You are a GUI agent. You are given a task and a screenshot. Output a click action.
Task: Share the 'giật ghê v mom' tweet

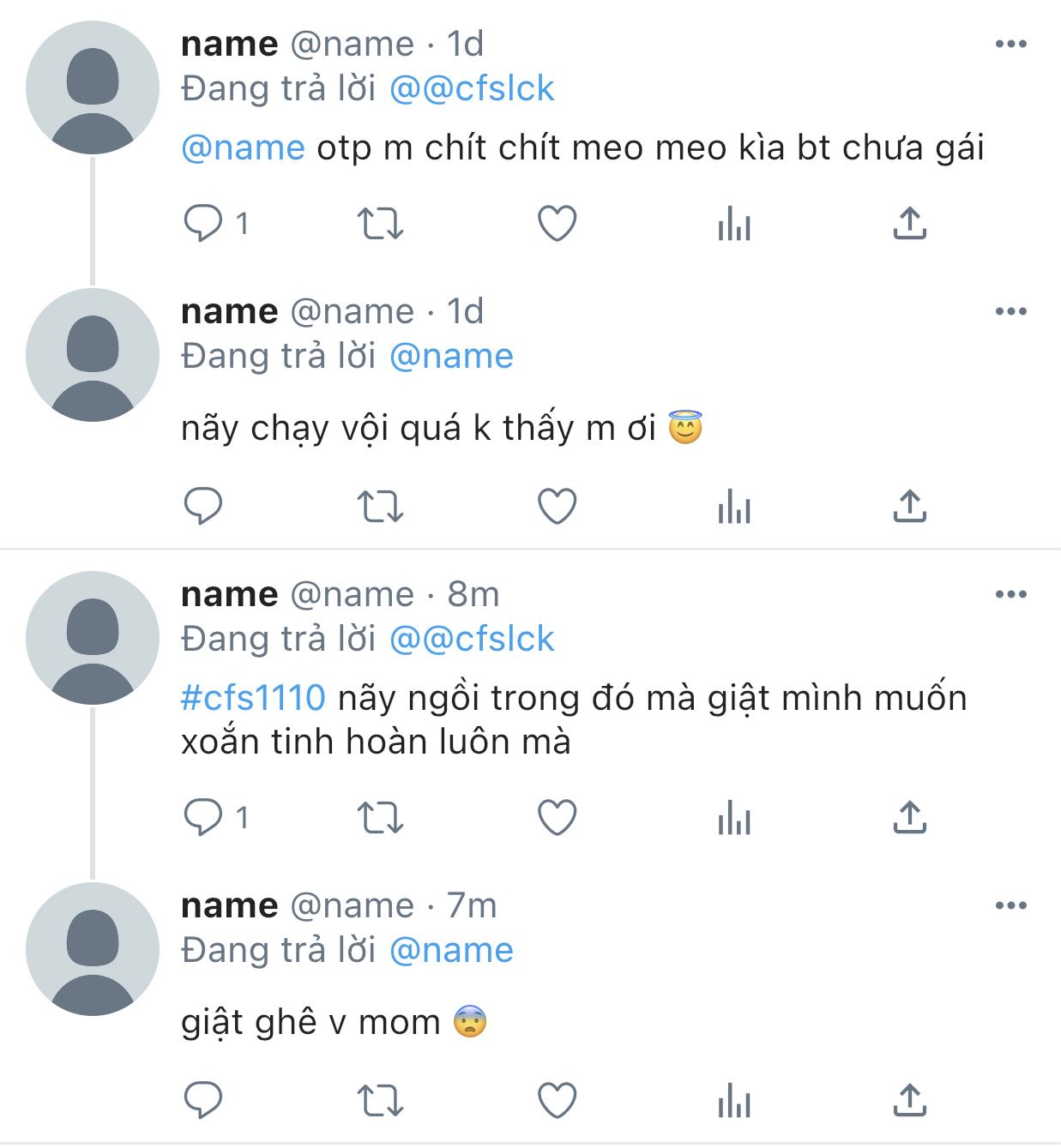tap(909, 1100)
